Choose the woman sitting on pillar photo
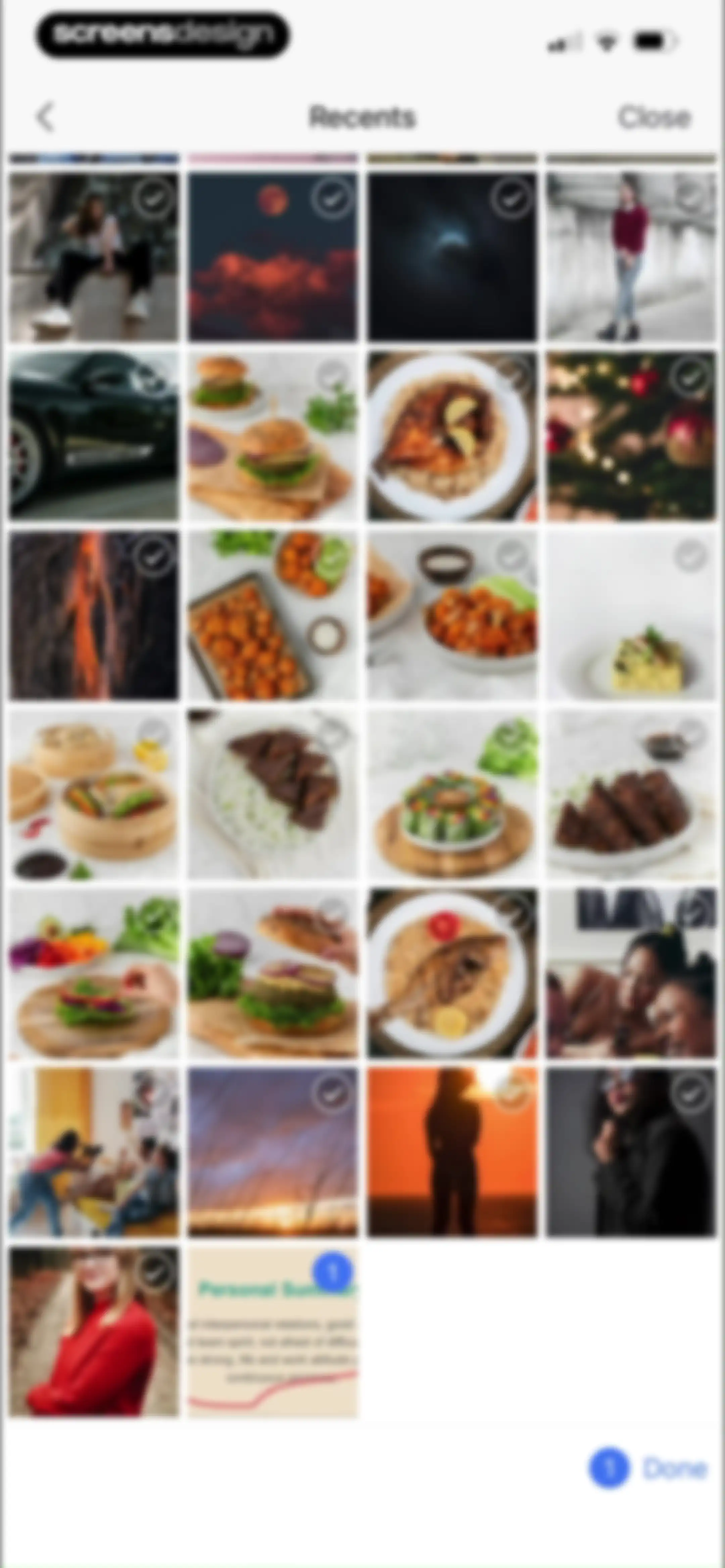This screenshot has height=1568, width=725. 94,256
